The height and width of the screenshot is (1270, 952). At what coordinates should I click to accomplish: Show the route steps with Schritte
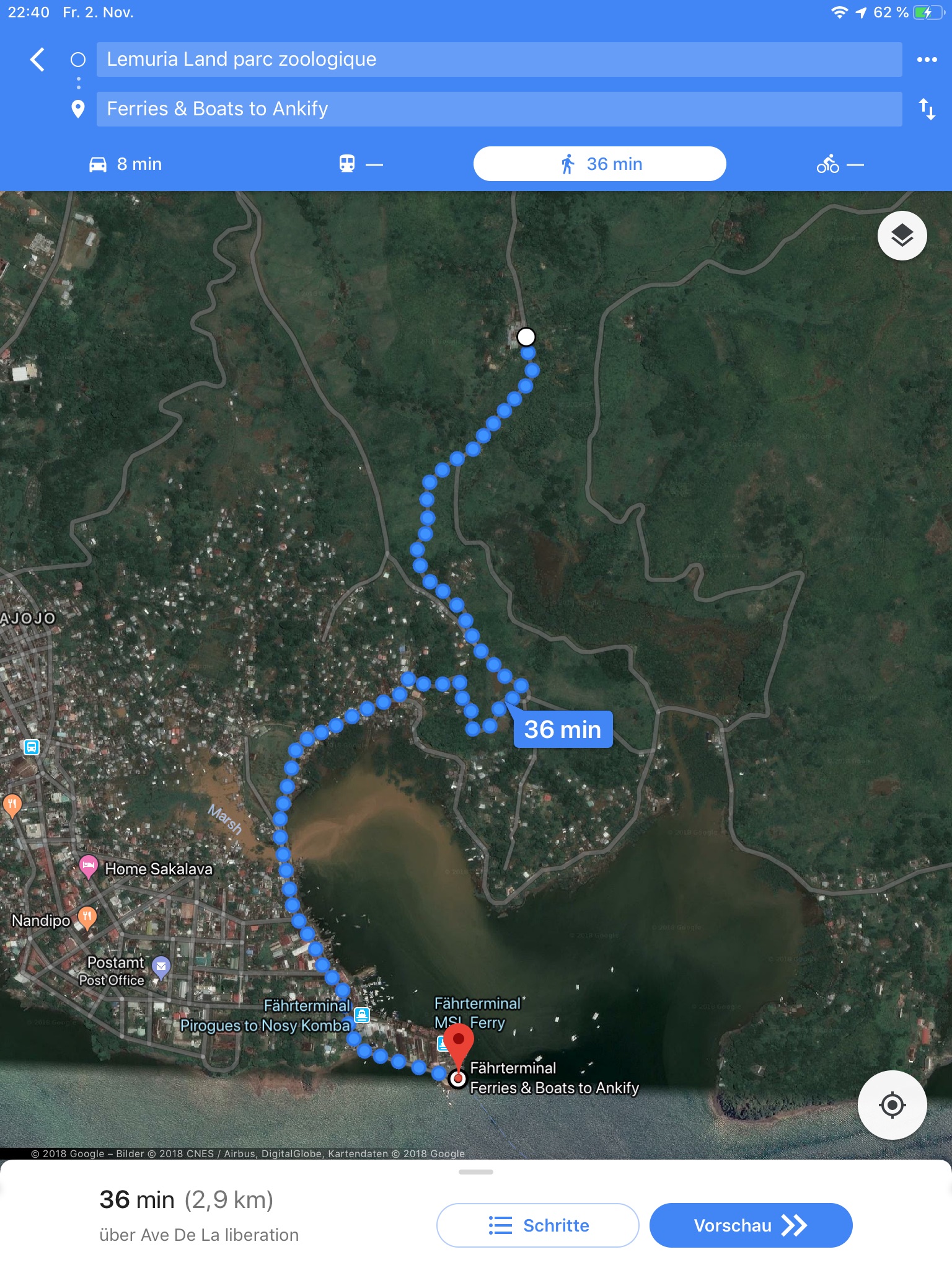(x=537, y=1225)
